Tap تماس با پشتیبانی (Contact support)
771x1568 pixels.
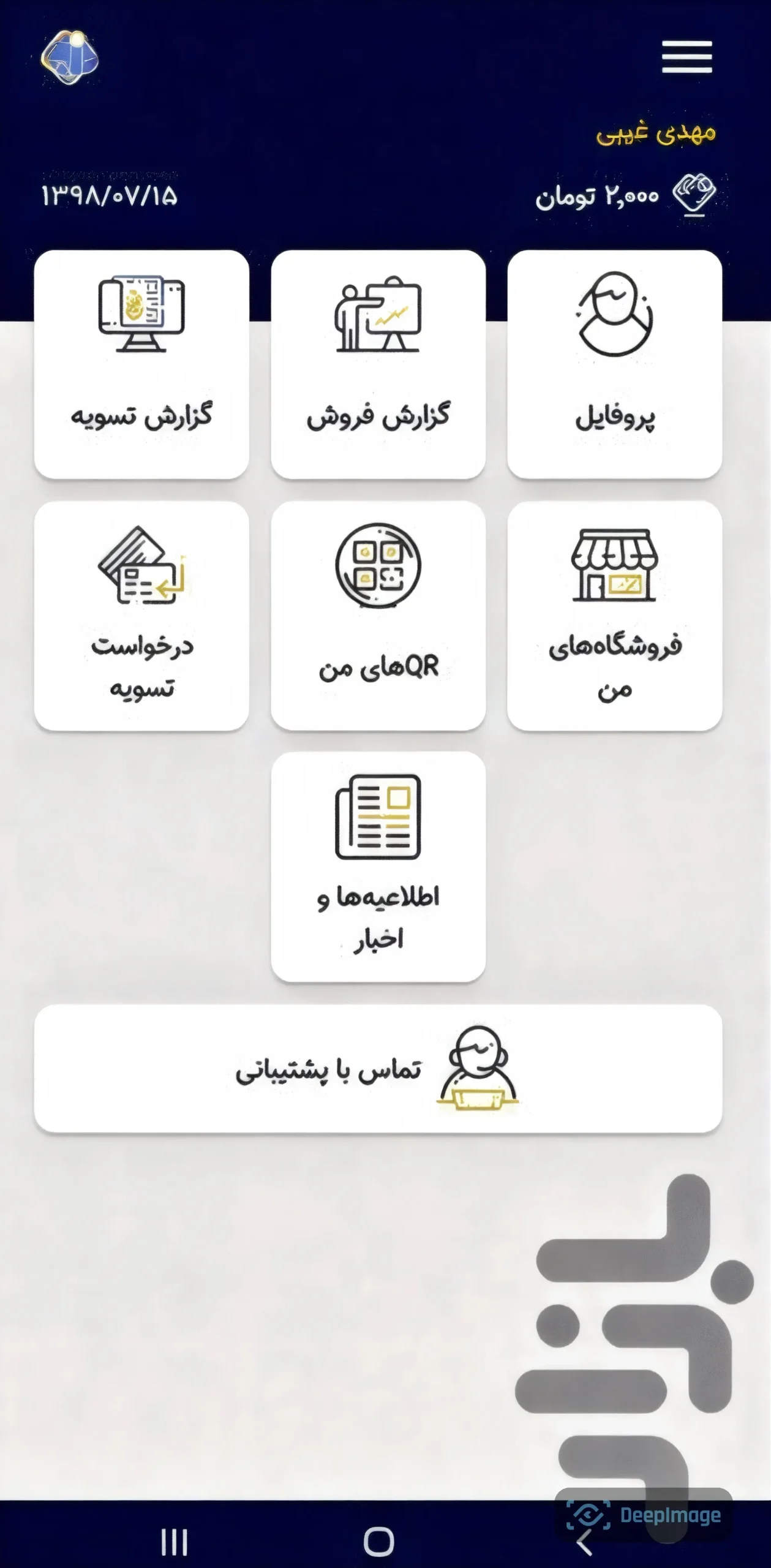378,1068
